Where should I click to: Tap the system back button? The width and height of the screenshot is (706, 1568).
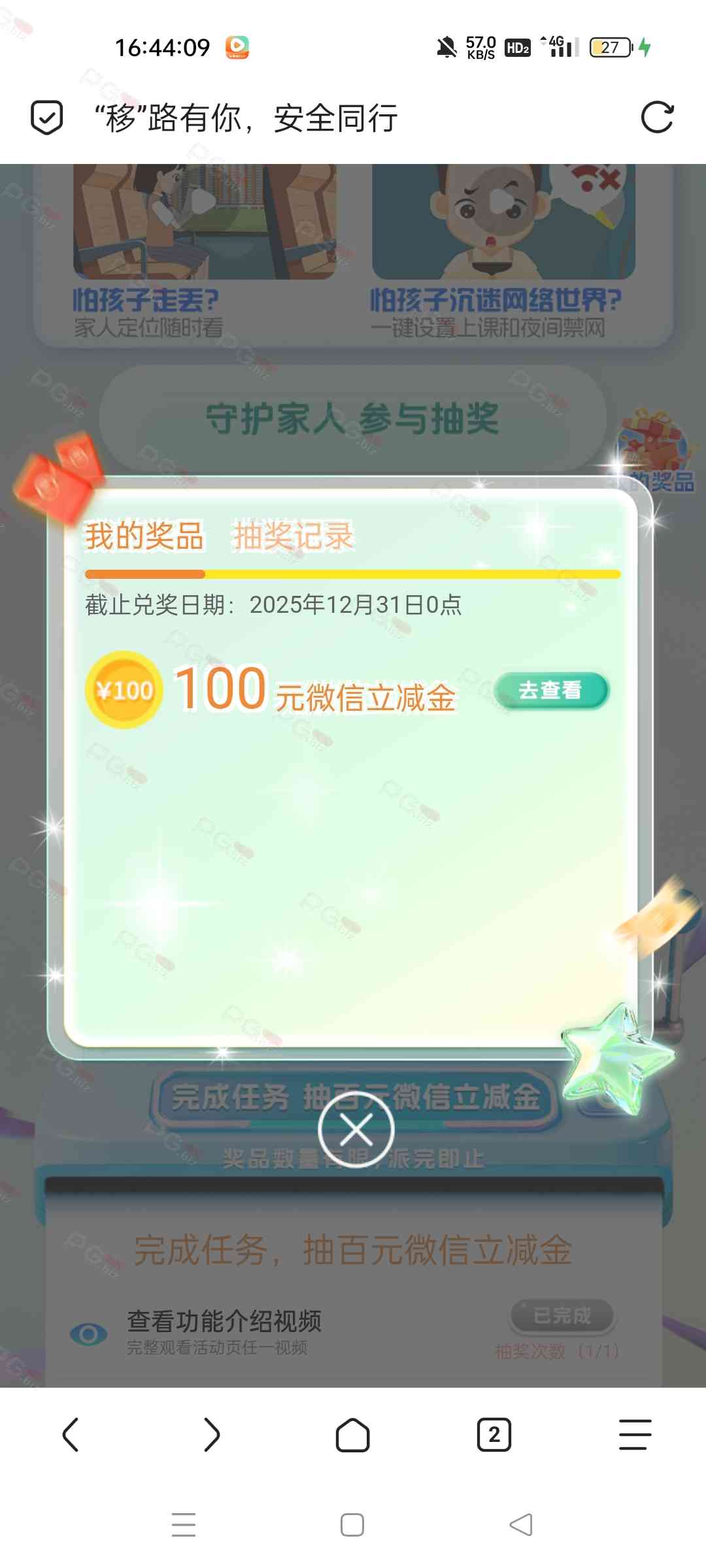(x=521, y=1525)
